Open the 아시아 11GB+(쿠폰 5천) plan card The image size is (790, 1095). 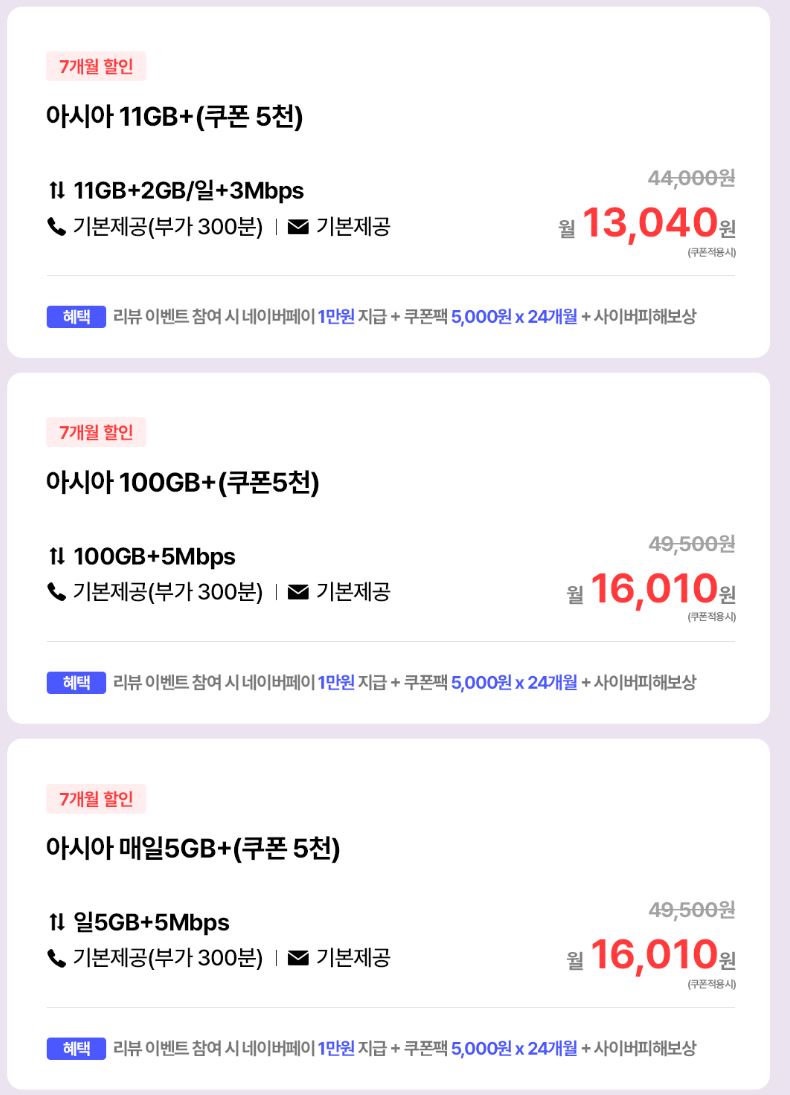(175, 118)
